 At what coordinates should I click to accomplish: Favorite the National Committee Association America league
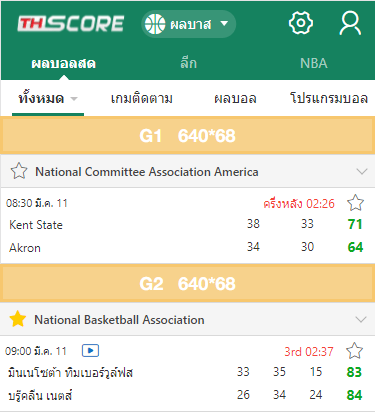tap(19, 171)
